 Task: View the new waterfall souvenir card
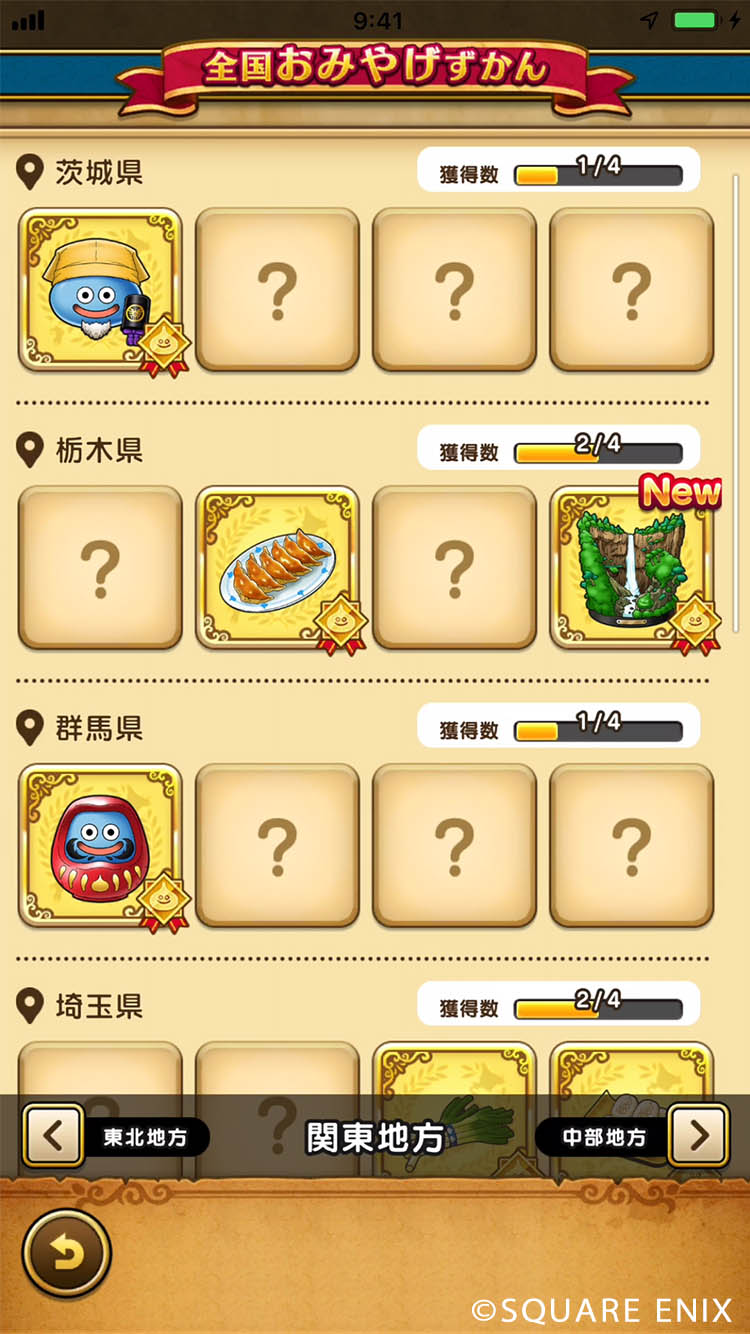click(632, 568)
